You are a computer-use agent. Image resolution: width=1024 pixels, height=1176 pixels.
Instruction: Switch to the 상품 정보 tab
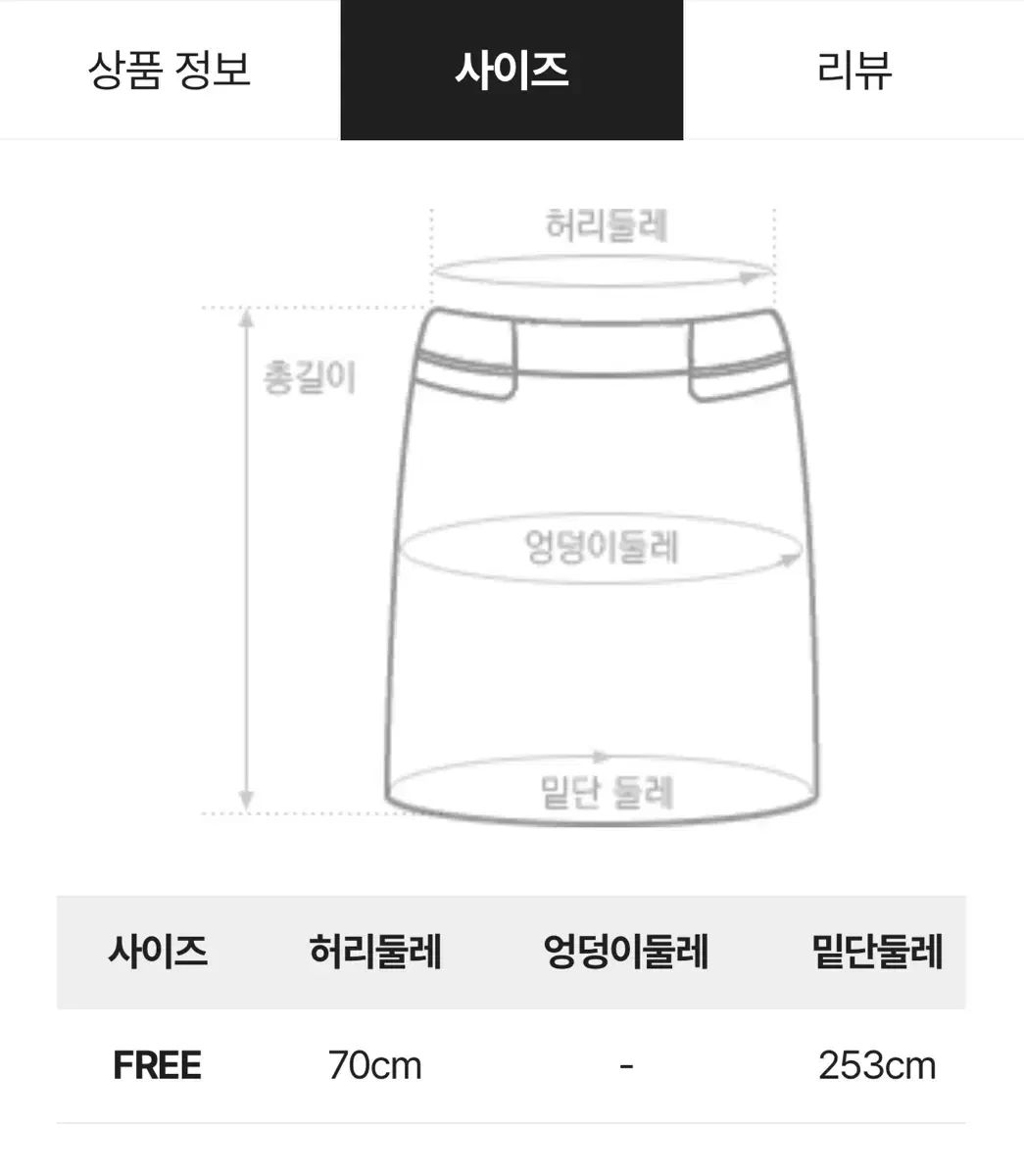pyautogui.click(x=170, y=70)
